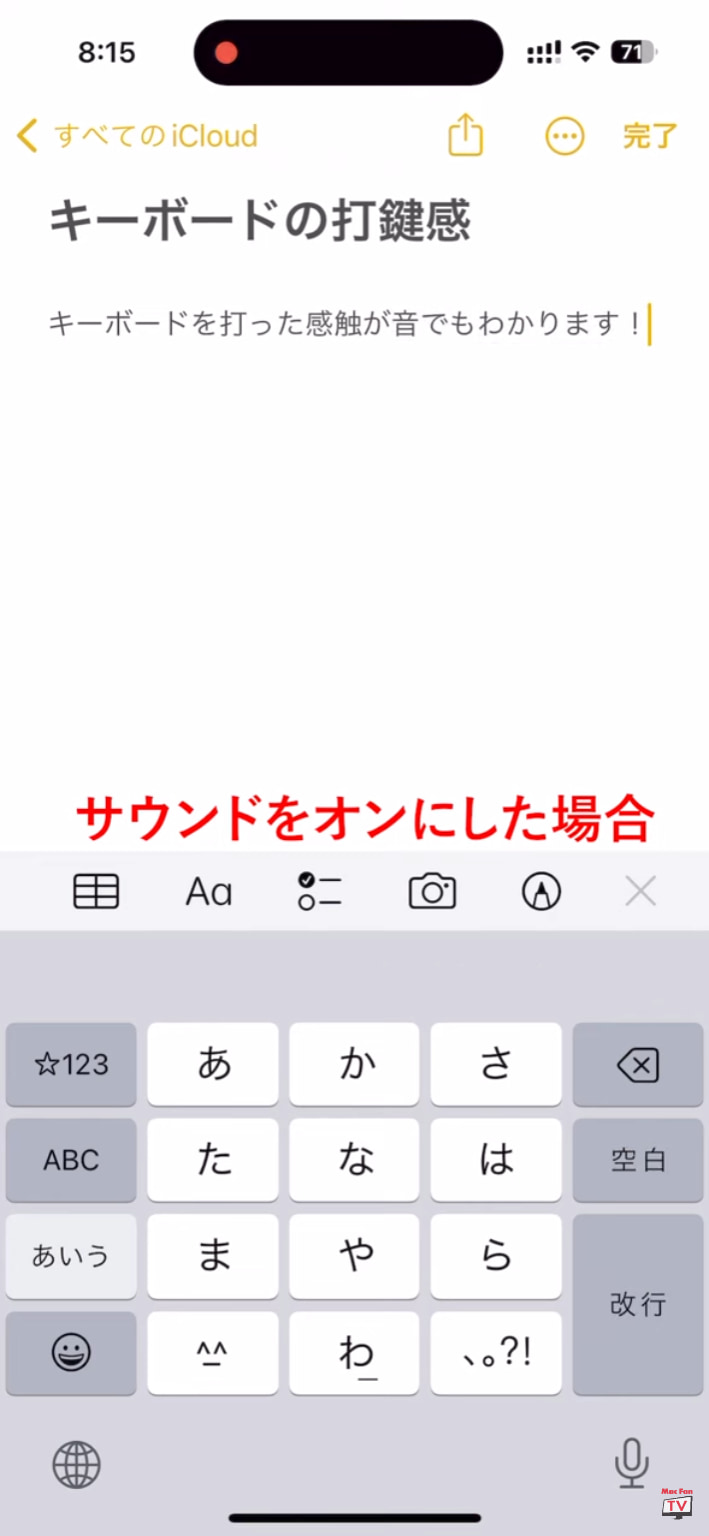
Task: Insert a space with 空白 key
Action: [x=637, y=1160]
